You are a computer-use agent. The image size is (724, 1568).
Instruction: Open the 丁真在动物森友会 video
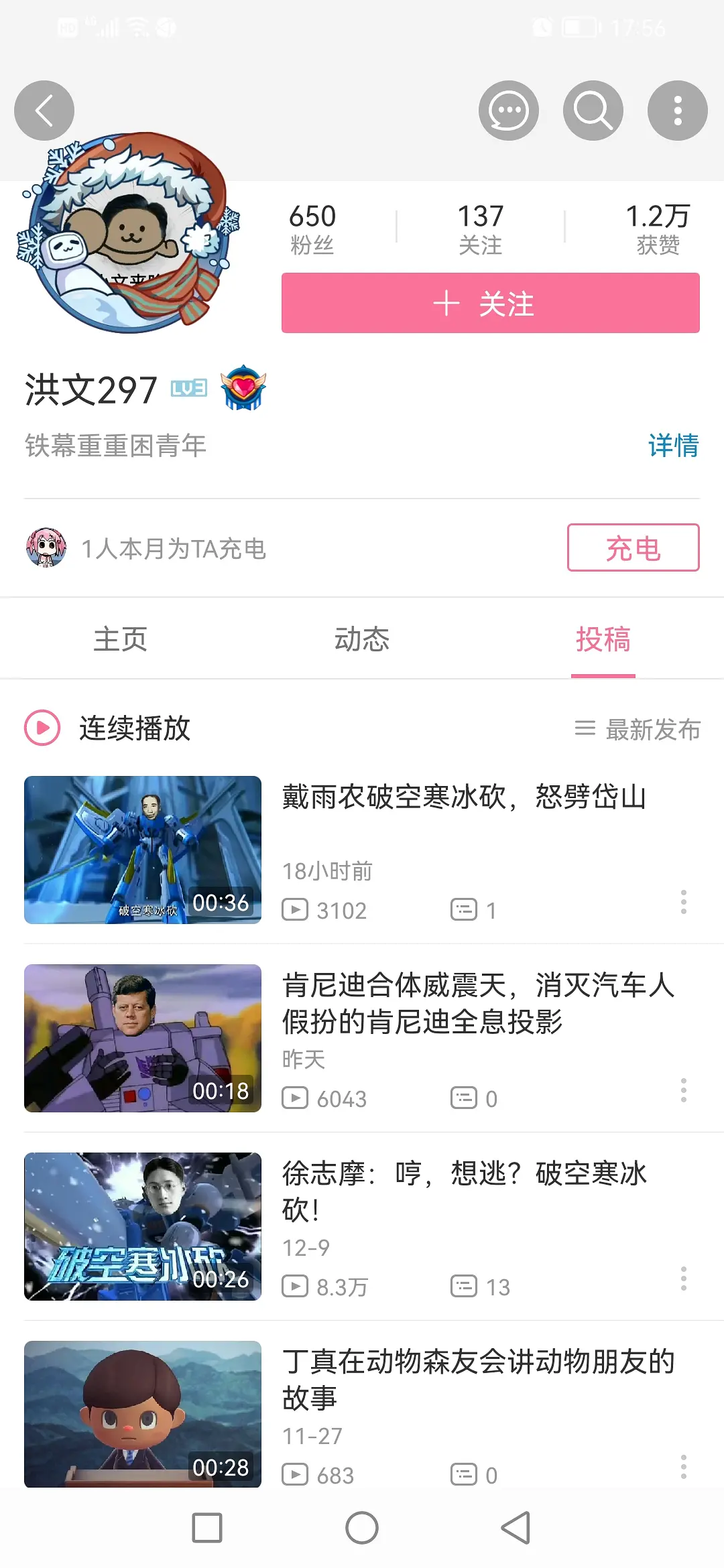[x=477, y=1379]
